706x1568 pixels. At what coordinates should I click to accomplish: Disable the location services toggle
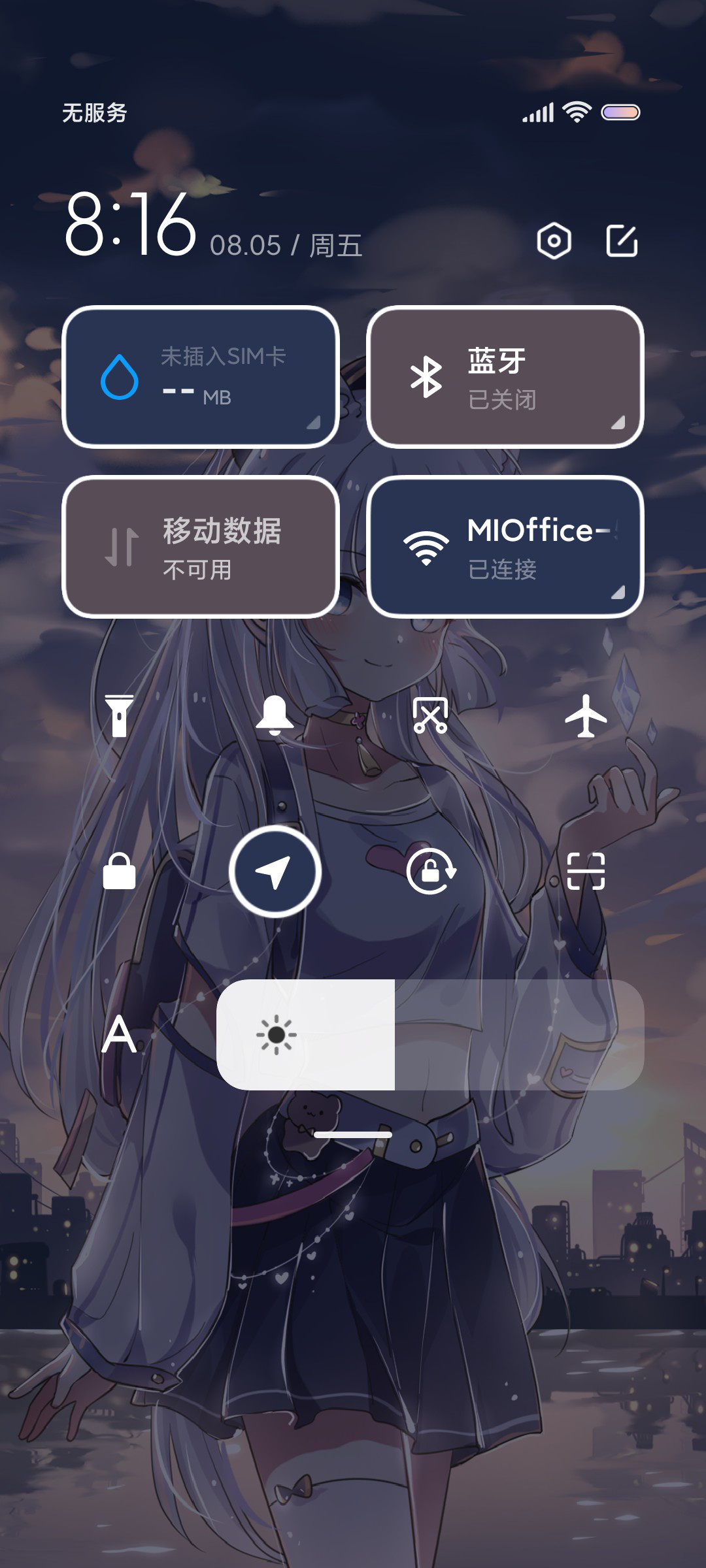(x=275, y=872)
